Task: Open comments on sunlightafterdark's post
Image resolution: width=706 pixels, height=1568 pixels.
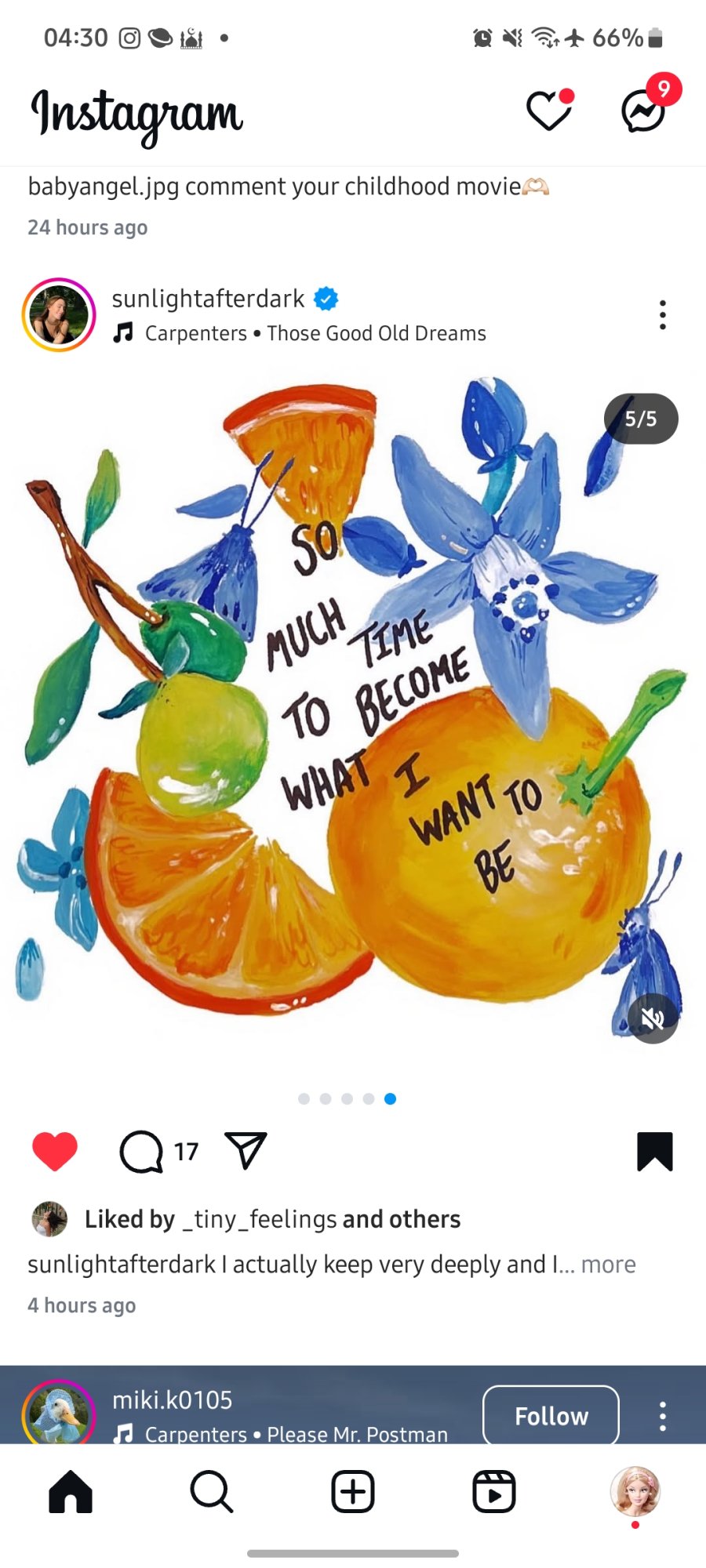Action: click(x=142, y=1152)
